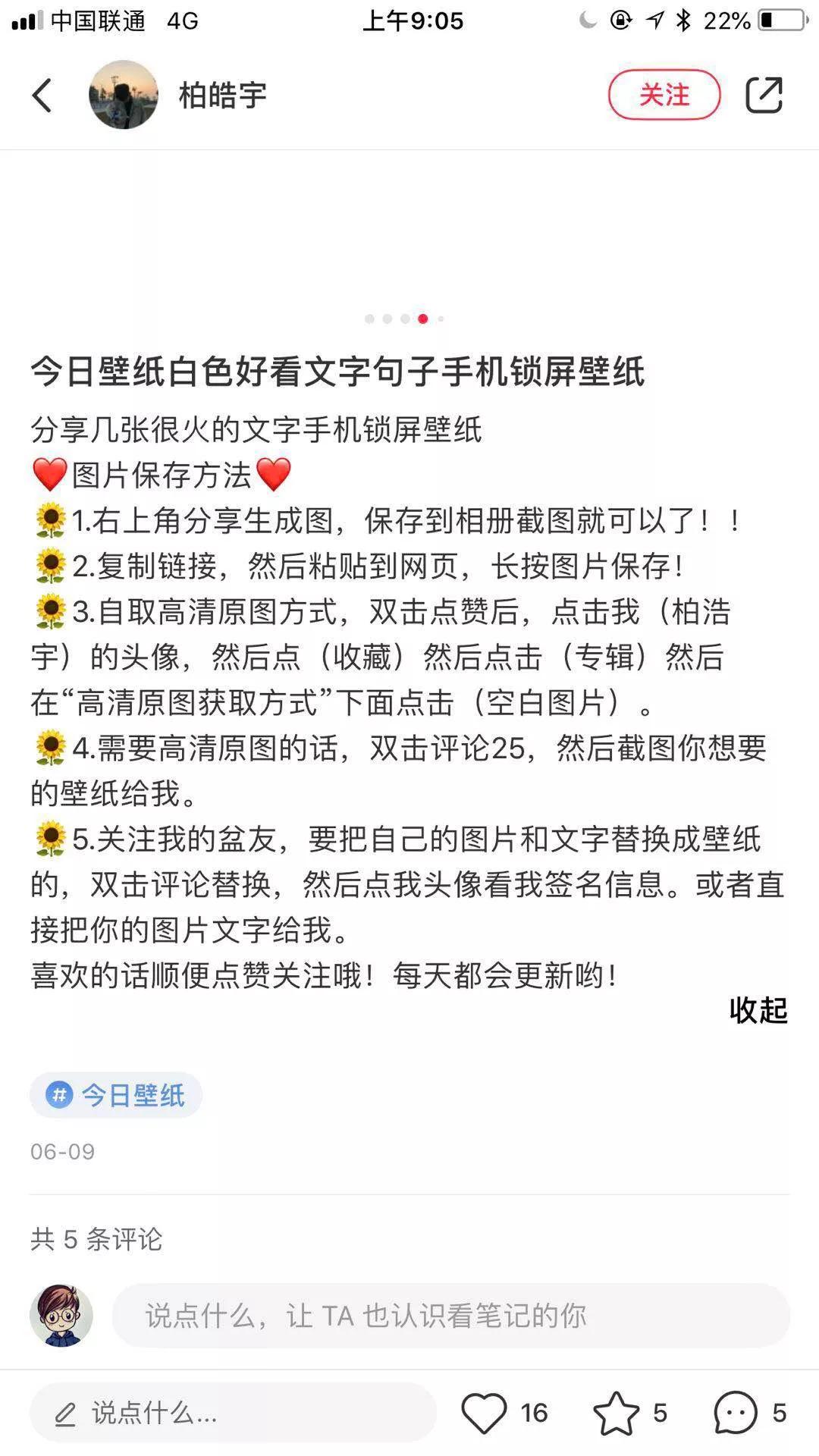This screenshot has width=819, height=1456.
Task: Collapse the post text via 收起
Action: point(756,1010)
